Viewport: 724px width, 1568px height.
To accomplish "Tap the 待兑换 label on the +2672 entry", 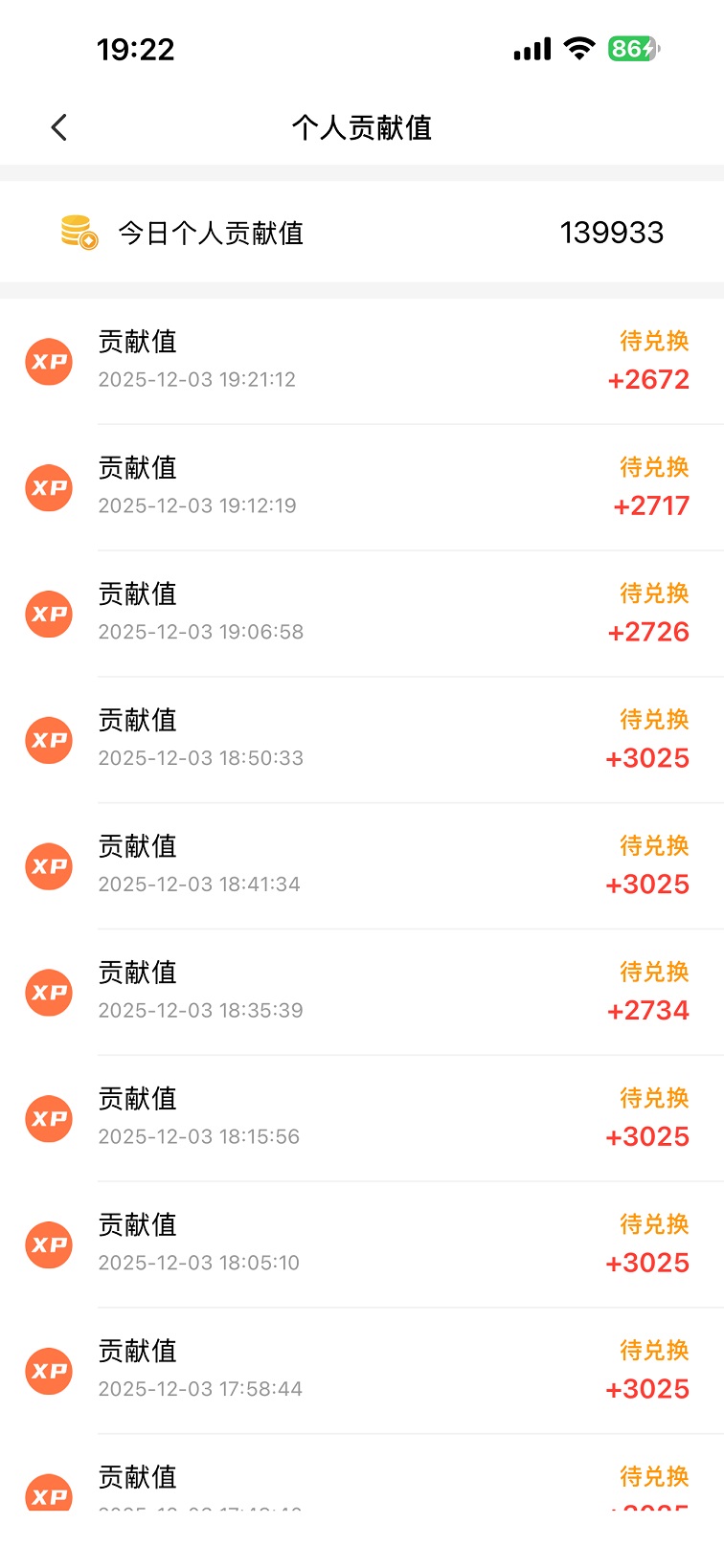I will (654, 341).
